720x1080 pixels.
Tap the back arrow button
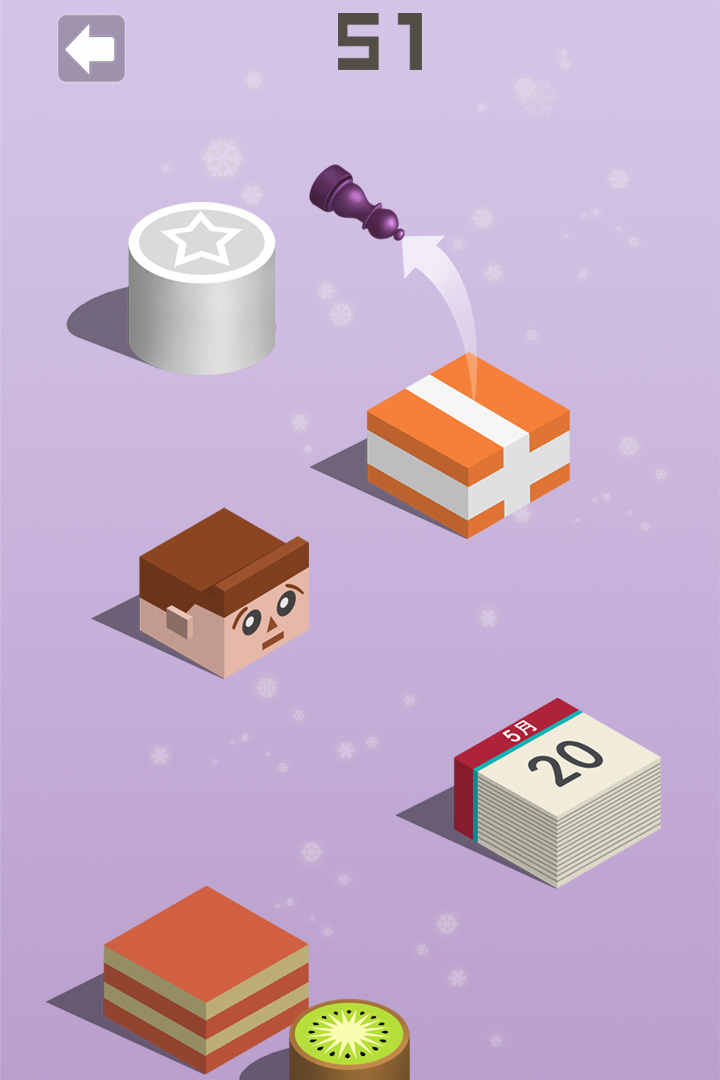[x=91, y=48]
